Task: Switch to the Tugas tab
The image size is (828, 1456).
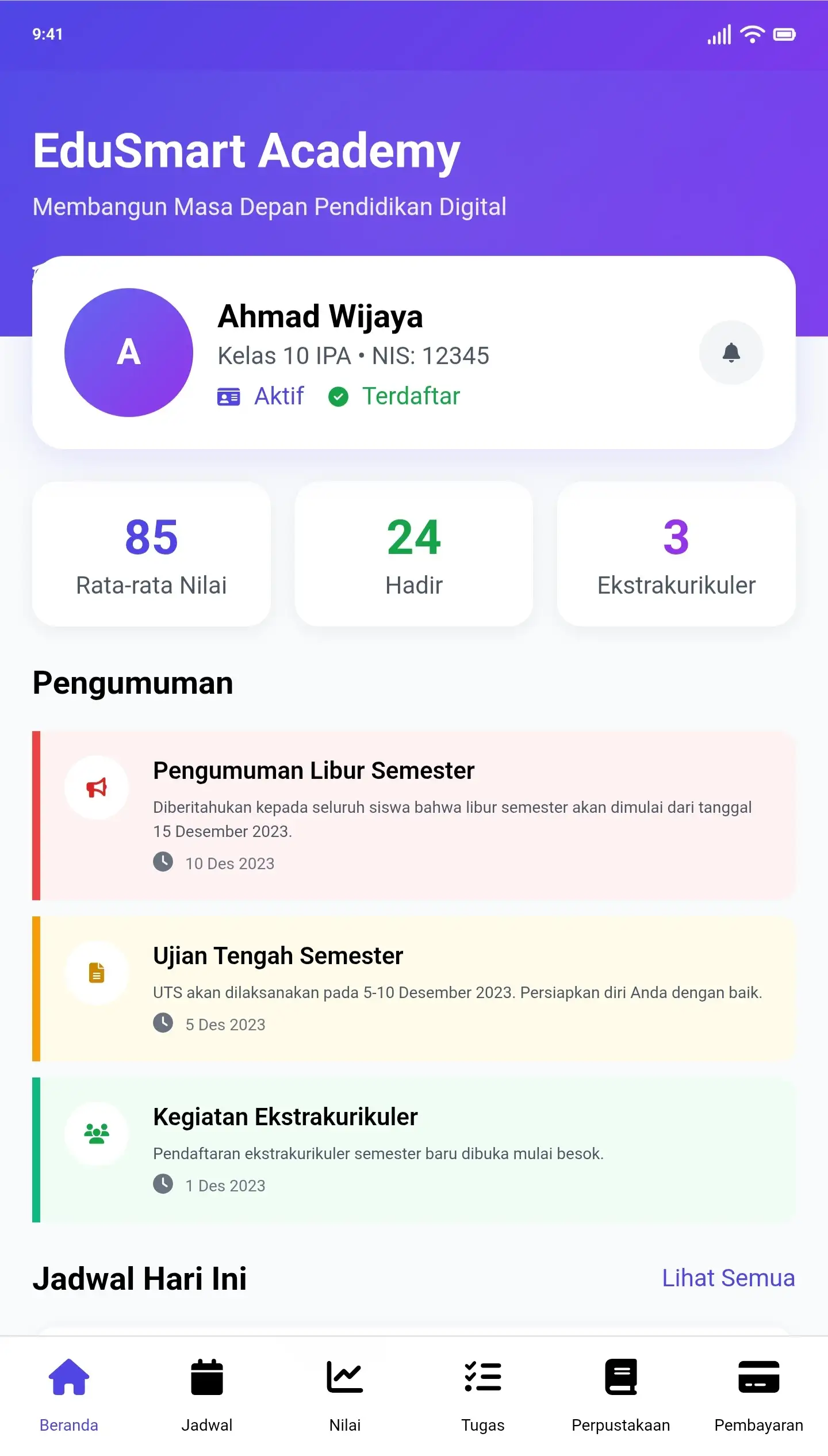Action: pyautogui.click(x=482, y=1398)
